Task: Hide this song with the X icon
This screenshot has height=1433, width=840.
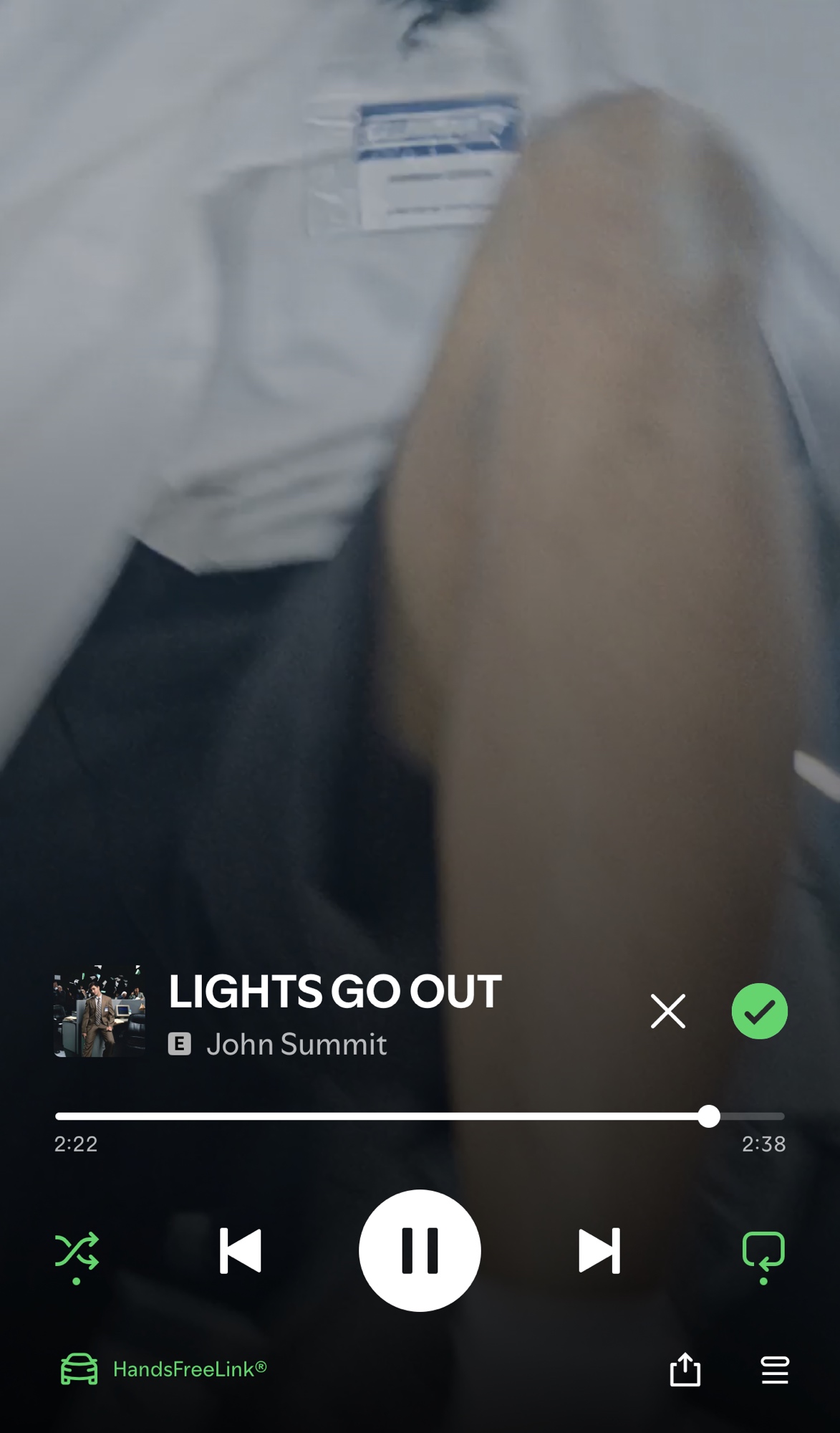Action: tap(667, 1011)
